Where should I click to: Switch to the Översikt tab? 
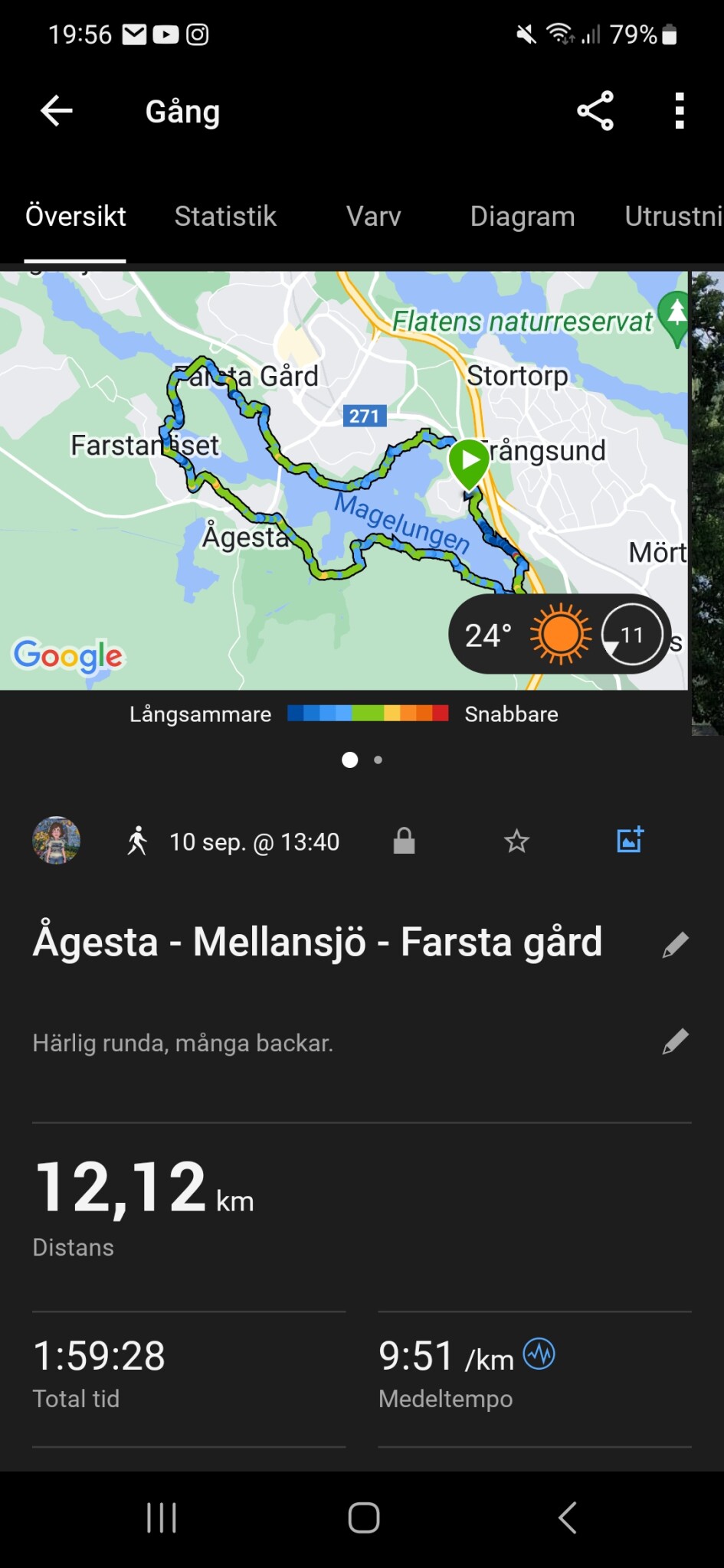click(x=75, y=217)
